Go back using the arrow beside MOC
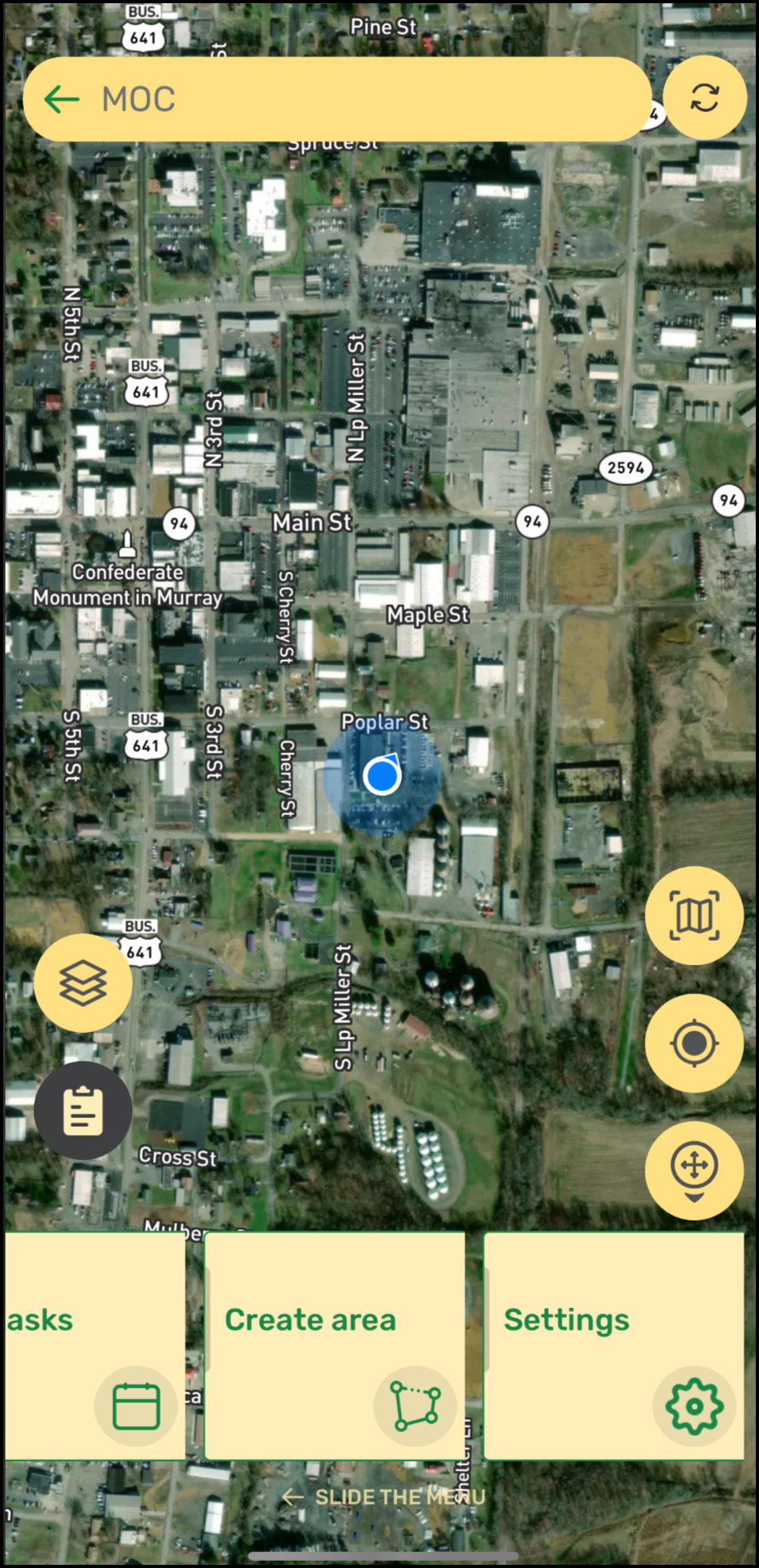 pos(62,99)
